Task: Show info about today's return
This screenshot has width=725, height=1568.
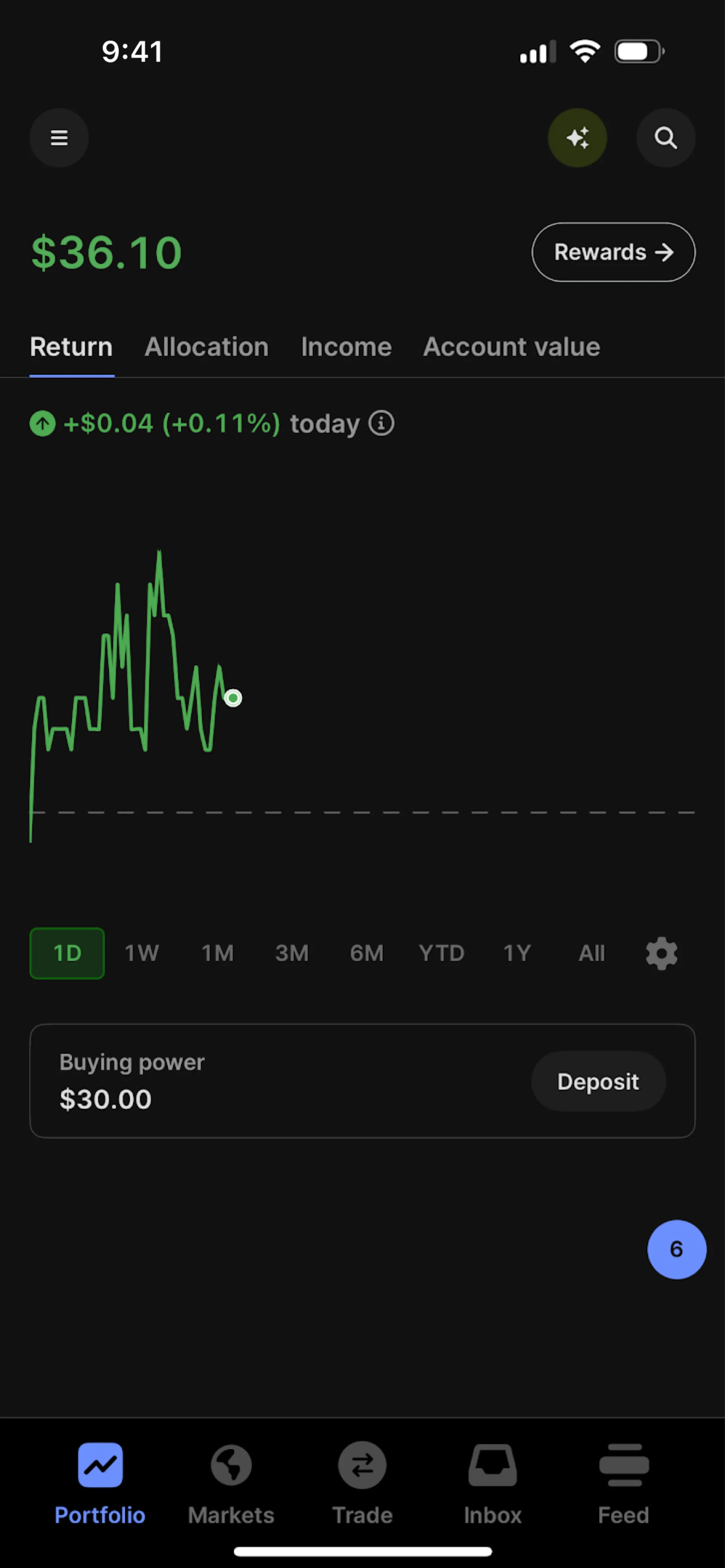Action: pos(382,423)
